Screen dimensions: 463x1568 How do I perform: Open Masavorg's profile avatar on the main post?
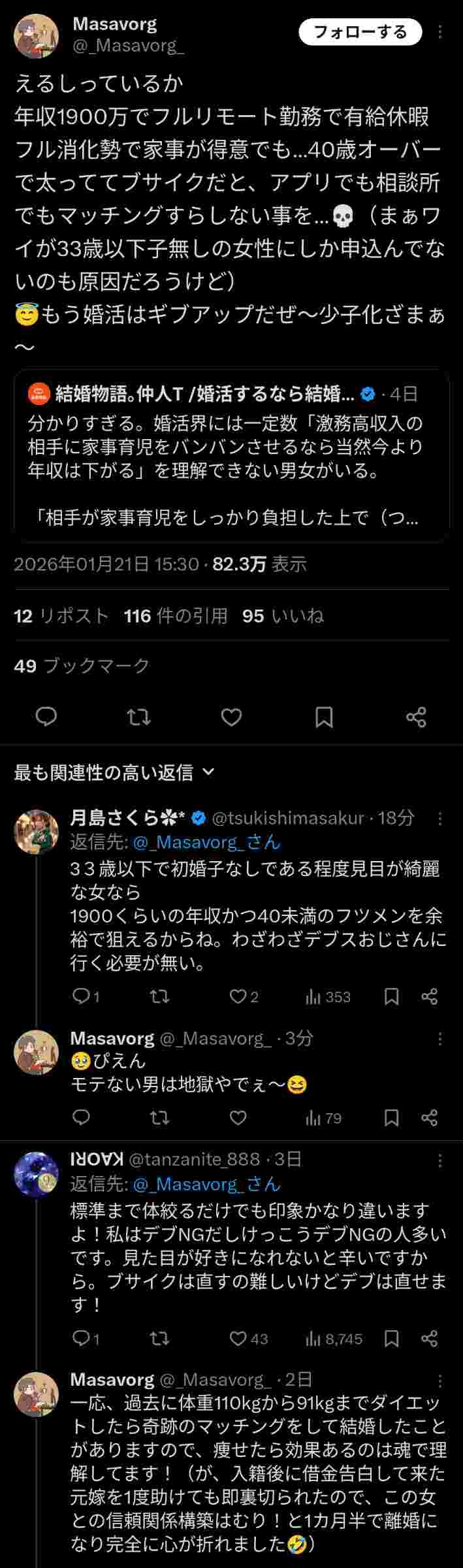point(37,36)
